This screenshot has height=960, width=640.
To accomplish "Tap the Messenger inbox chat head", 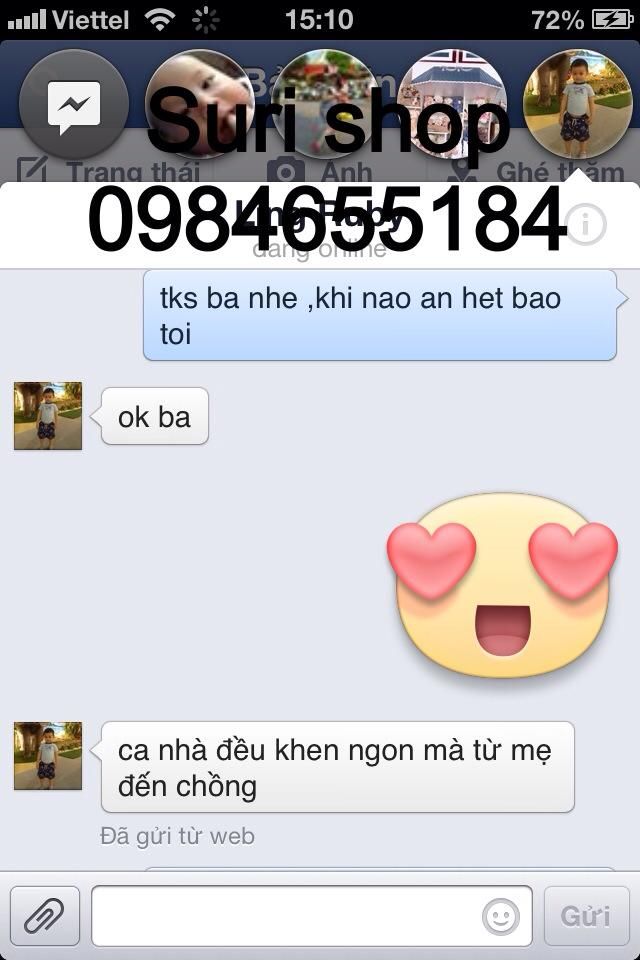I will click(73, 104).
